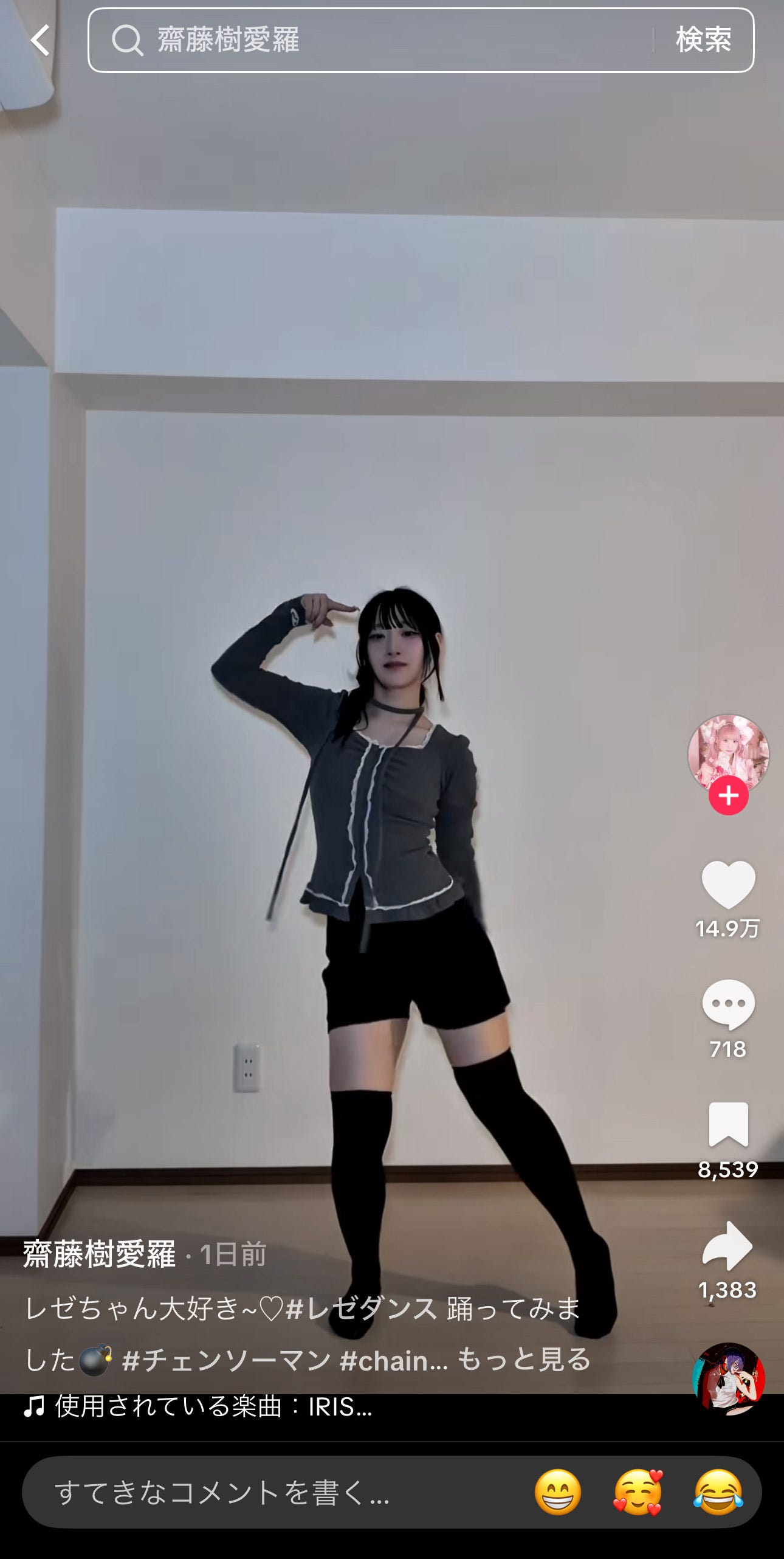Screen dimensions: 784x1559
Task: Open 齋藤樹愛羅 username above the caption
Action: coord(100,1254)
